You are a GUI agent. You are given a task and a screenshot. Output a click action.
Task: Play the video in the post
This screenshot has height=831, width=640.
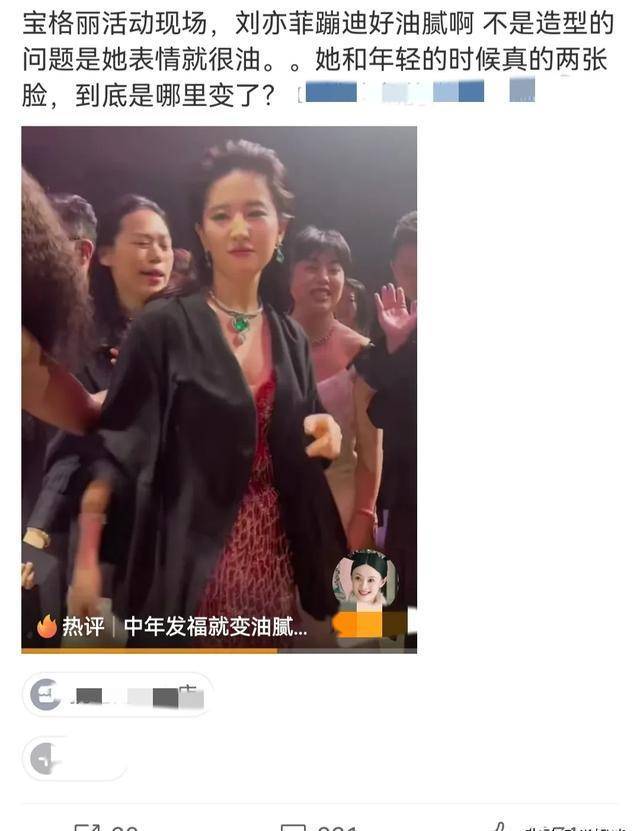pyautogui.click(x=219, y=380)
